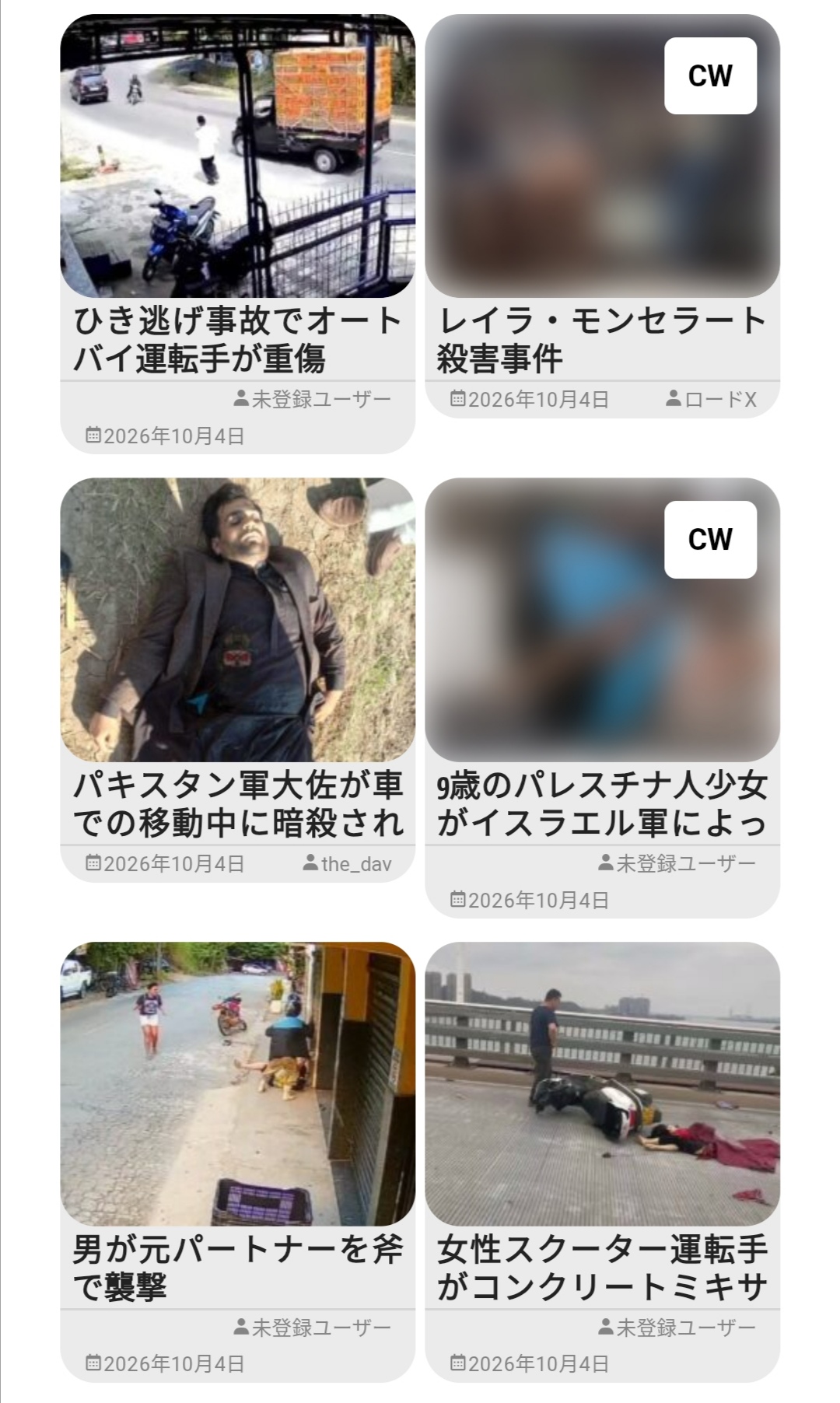Open the 女性スクーター運転手 post card

pos(601,1268)
